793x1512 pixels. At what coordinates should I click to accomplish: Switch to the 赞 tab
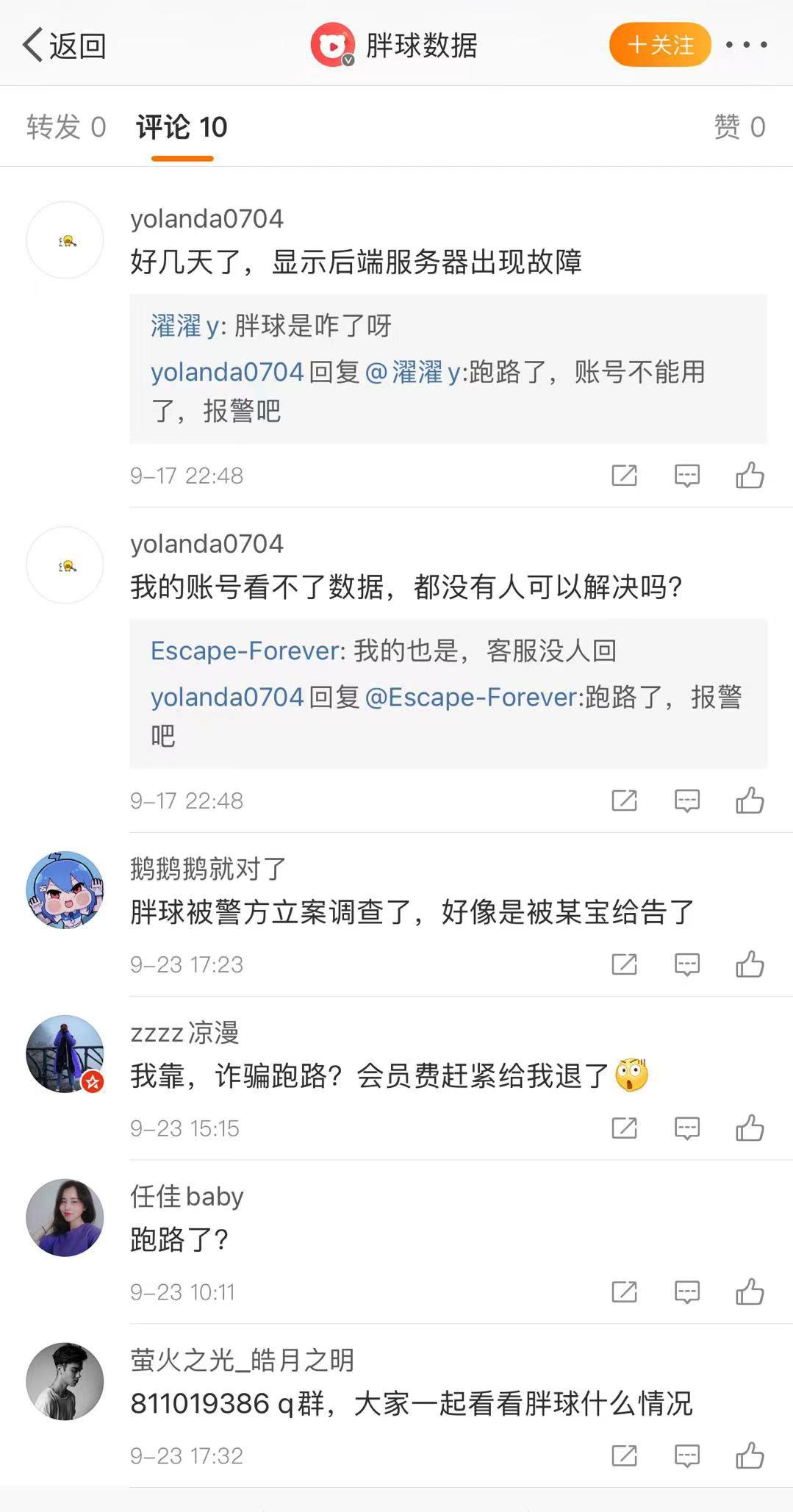tap(739, 127)
